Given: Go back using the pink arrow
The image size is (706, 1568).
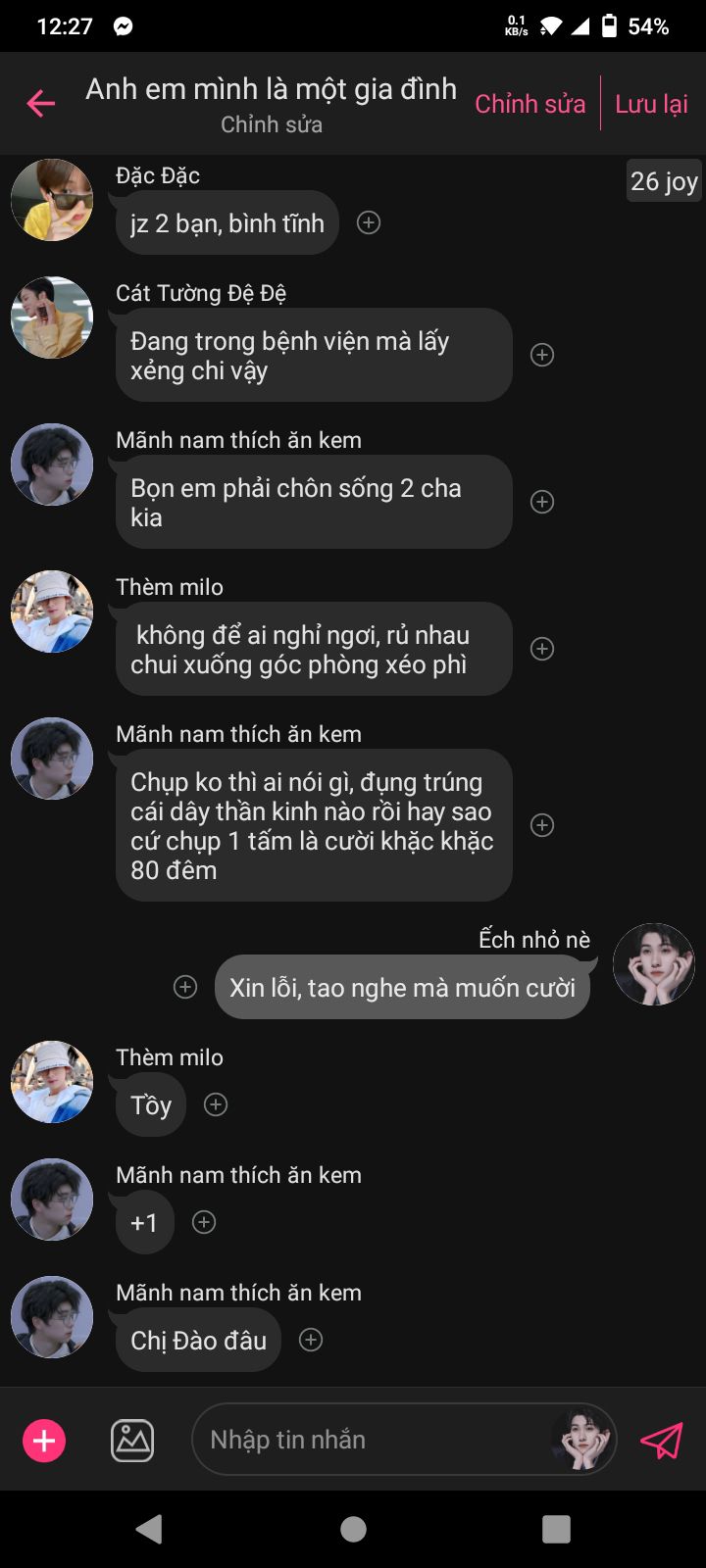Looking at the screenshot, I should click(41, 103).
